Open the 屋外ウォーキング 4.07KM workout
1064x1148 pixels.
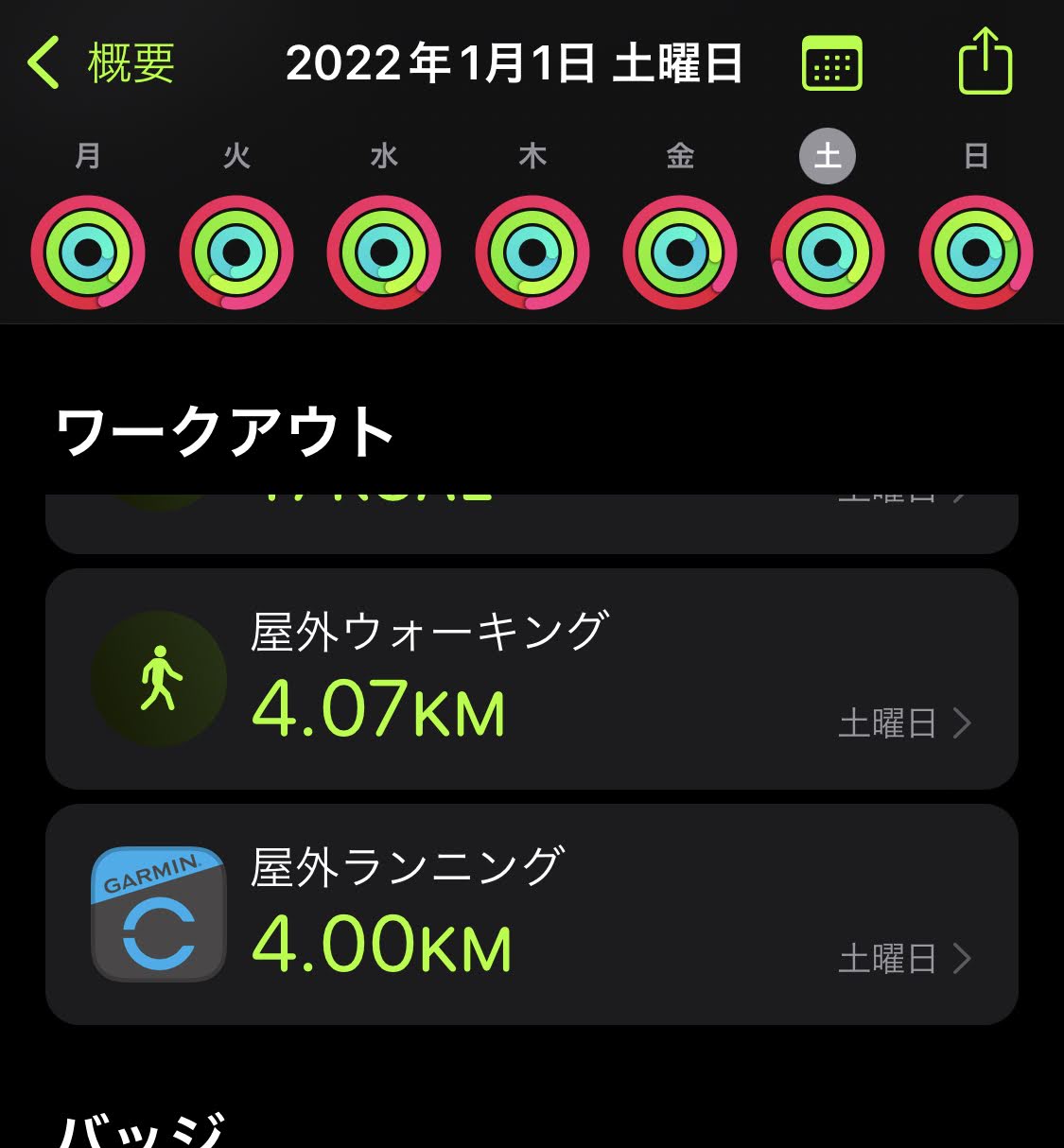(532, 679)
